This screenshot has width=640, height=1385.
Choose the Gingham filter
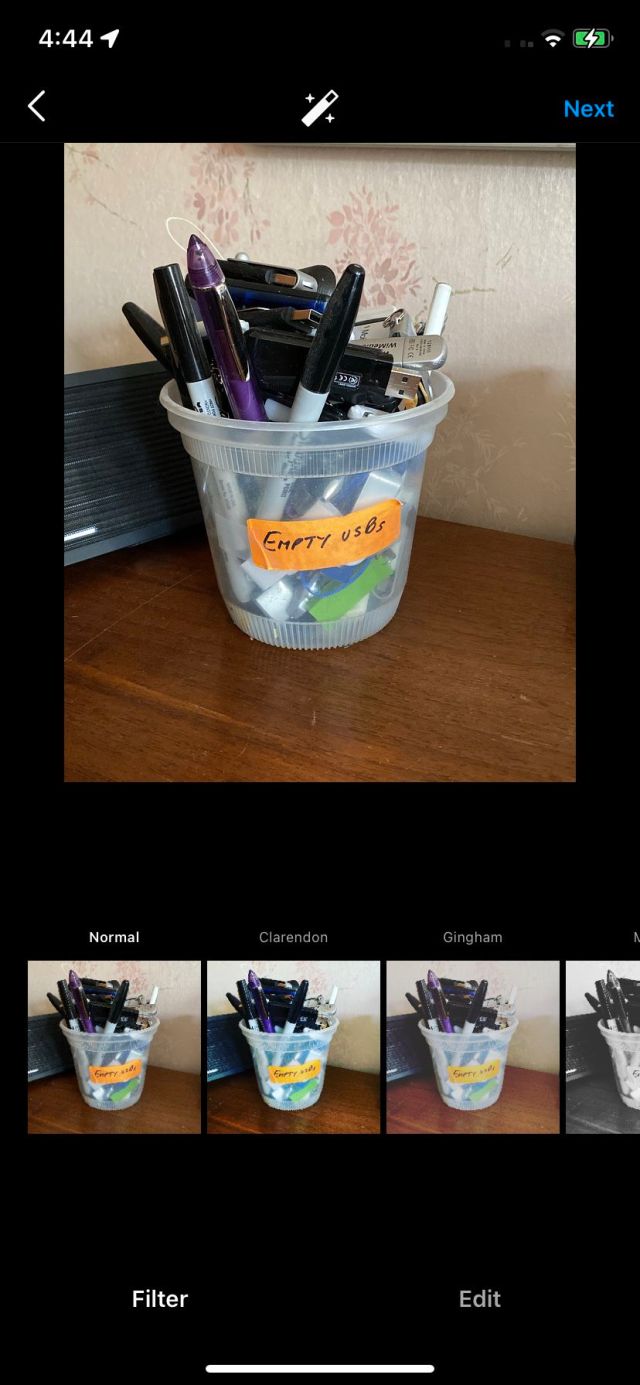pyautogui.click(x=472, y=1046)
